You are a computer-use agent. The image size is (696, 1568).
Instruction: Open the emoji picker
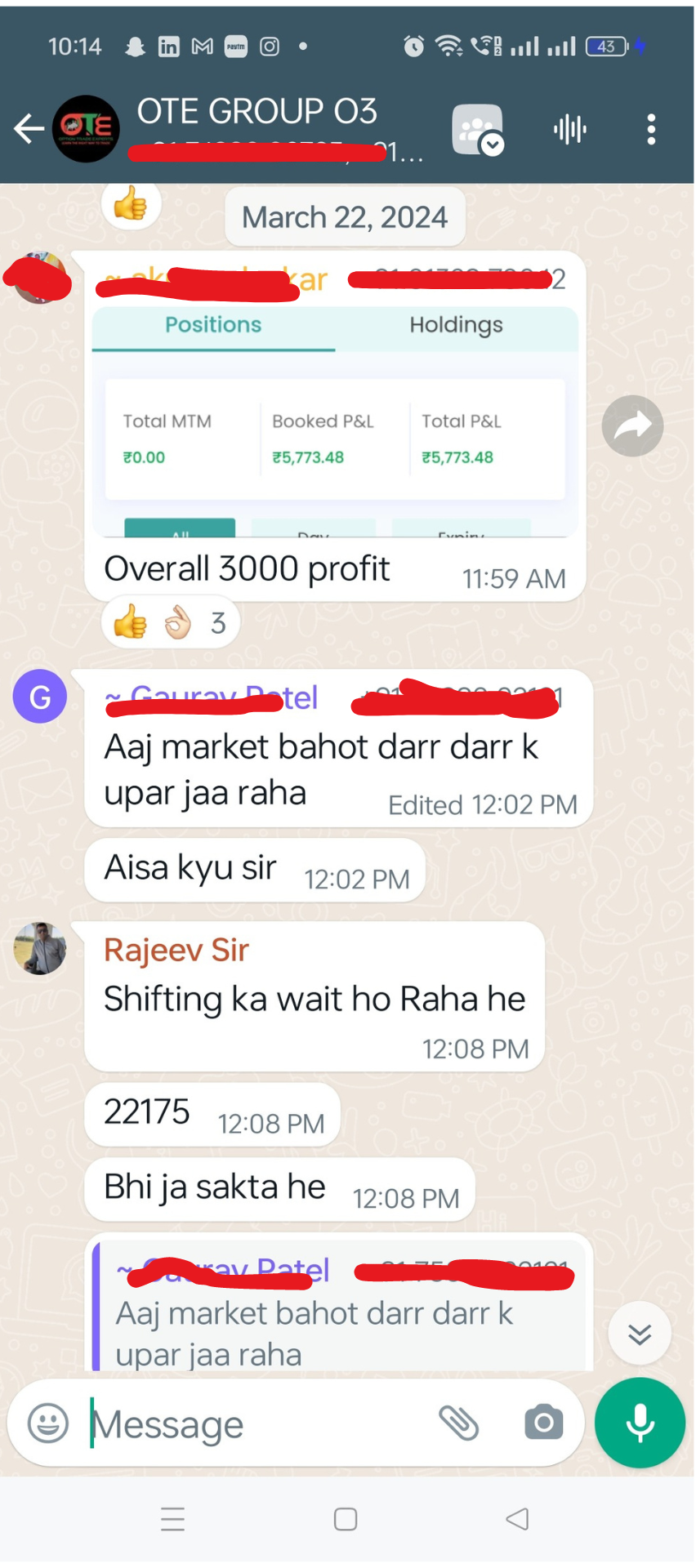48,1423
